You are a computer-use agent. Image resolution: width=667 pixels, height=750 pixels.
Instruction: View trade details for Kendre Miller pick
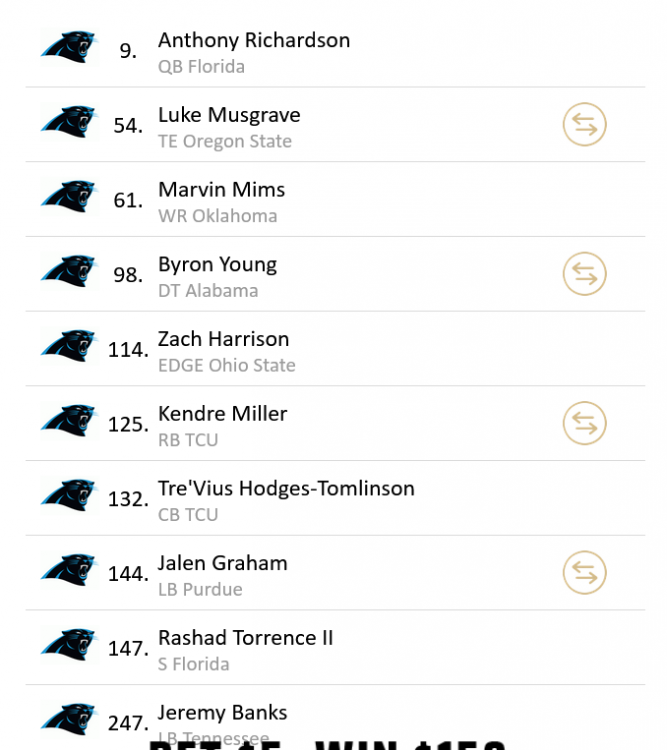point(585,423)
